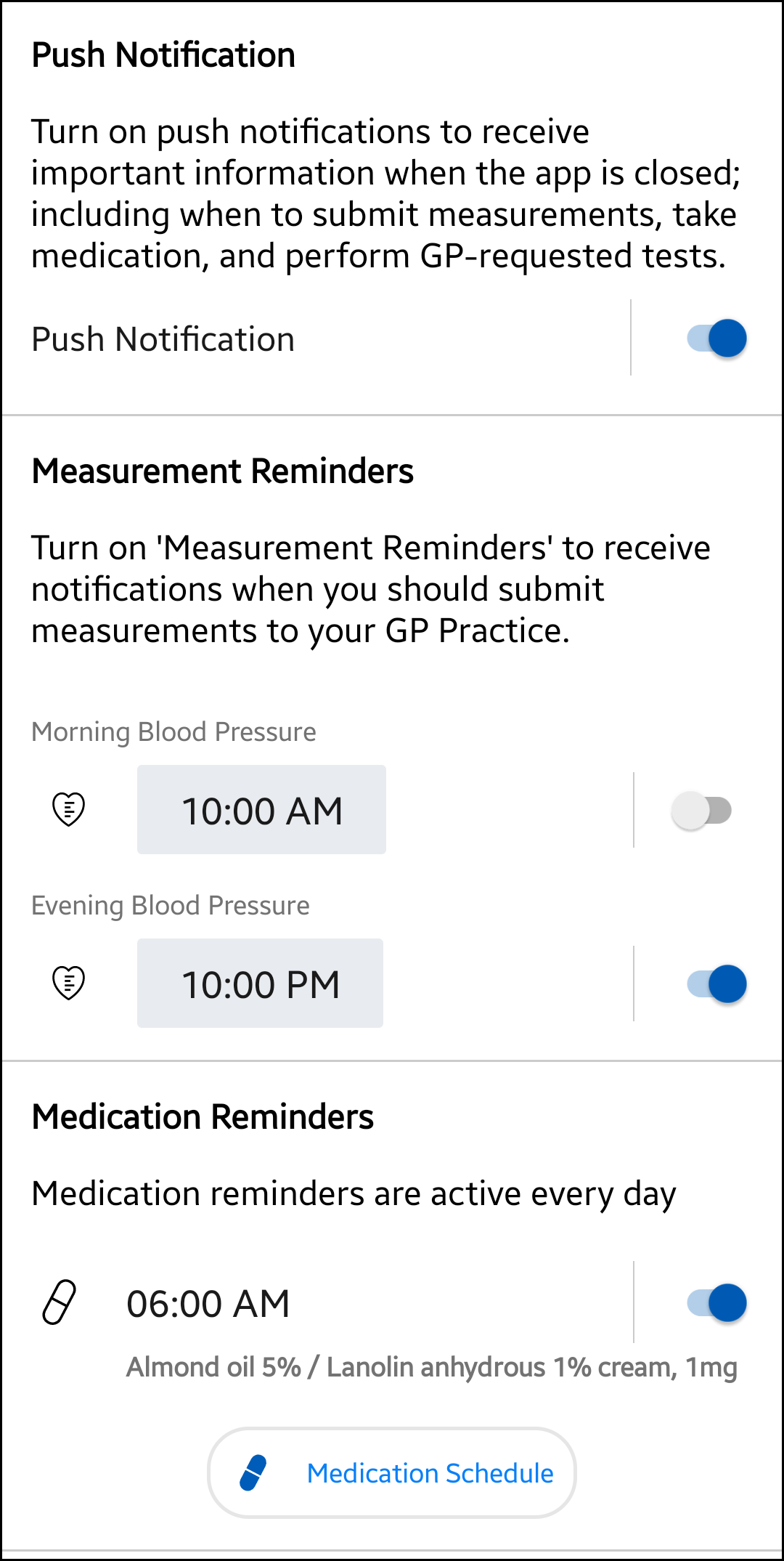Disable the Evening Blood Pressure reminder
The image size is (784, 1561).
click(x=716, y=984)
